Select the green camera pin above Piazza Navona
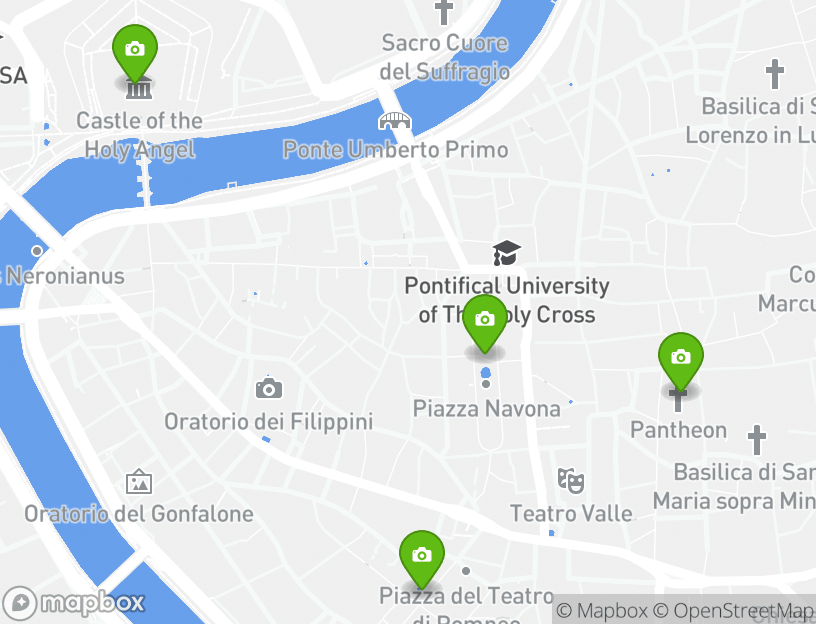 point(485,320)
